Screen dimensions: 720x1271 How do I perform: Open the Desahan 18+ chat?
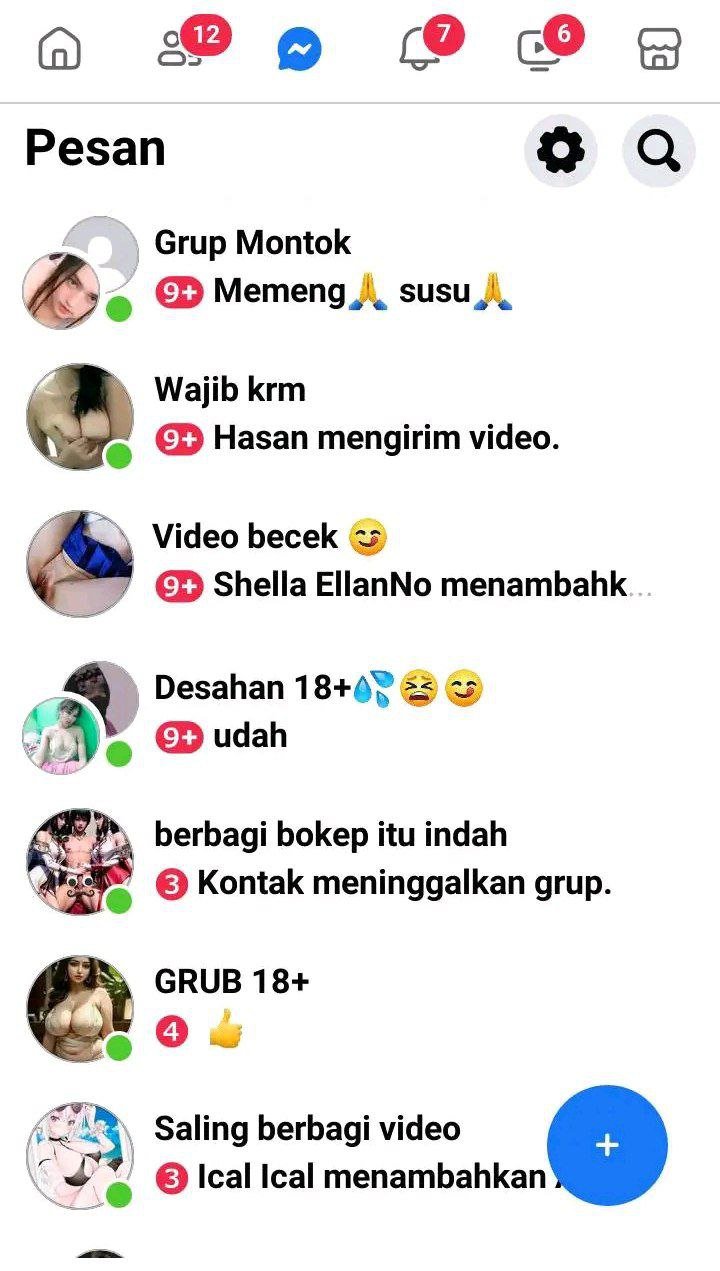[x=300, y=710]
